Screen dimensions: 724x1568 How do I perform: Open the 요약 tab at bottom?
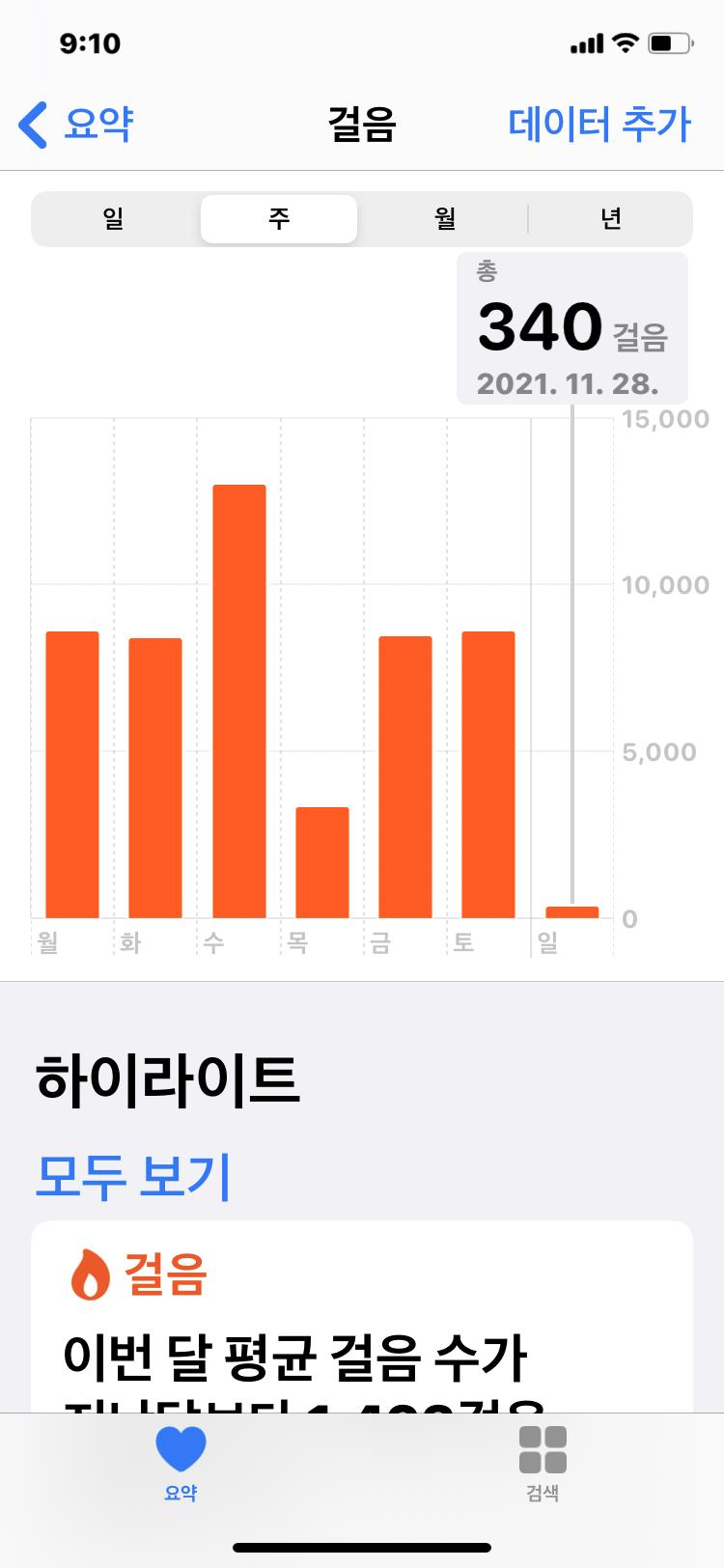coord(181,1463)
